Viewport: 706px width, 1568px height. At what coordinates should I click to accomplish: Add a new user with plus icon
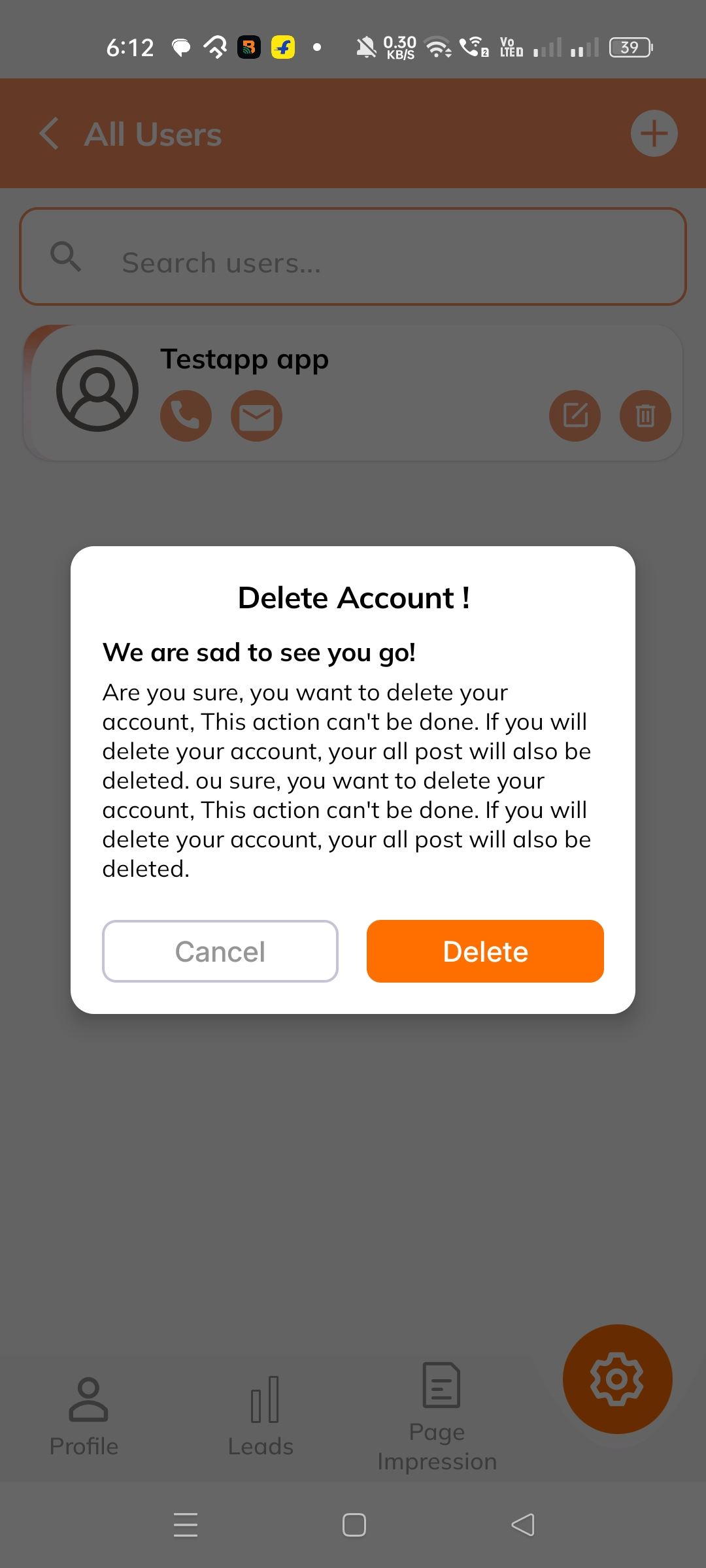click(x=654, y=134)
